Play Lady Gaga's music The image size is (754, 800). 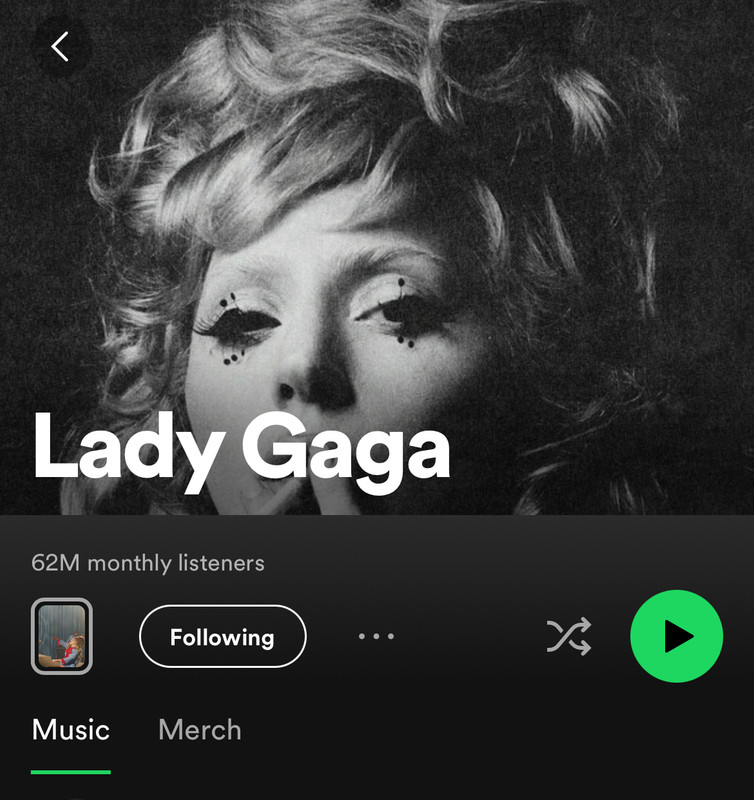point(676,636)
